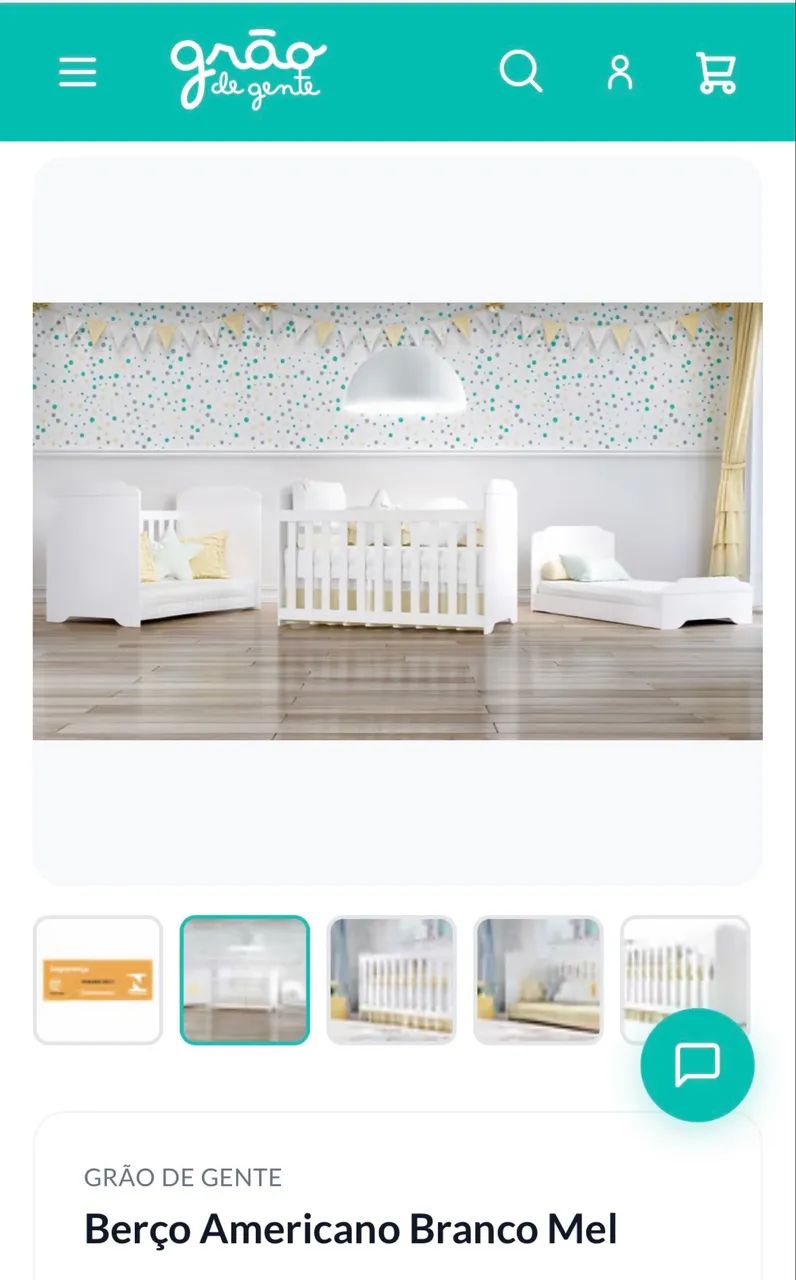The height and width of the screenshot is (1280, 796).
Task: Select the third thumbnail showing the crib
Action: click(391, 980)
